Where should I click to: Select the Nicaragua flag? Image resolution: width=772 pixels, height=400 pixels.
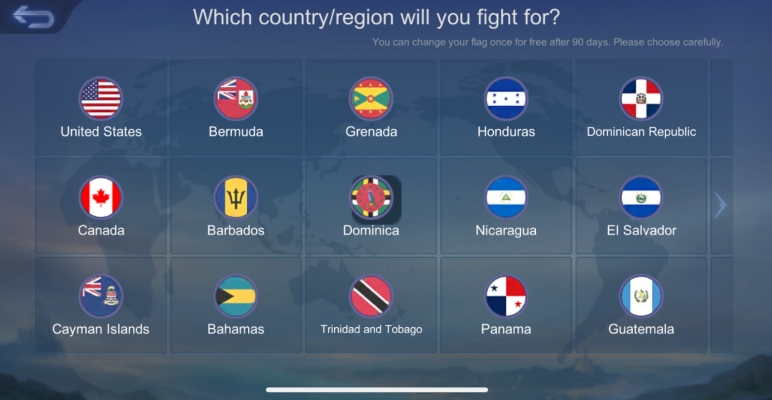pos(506,205)
